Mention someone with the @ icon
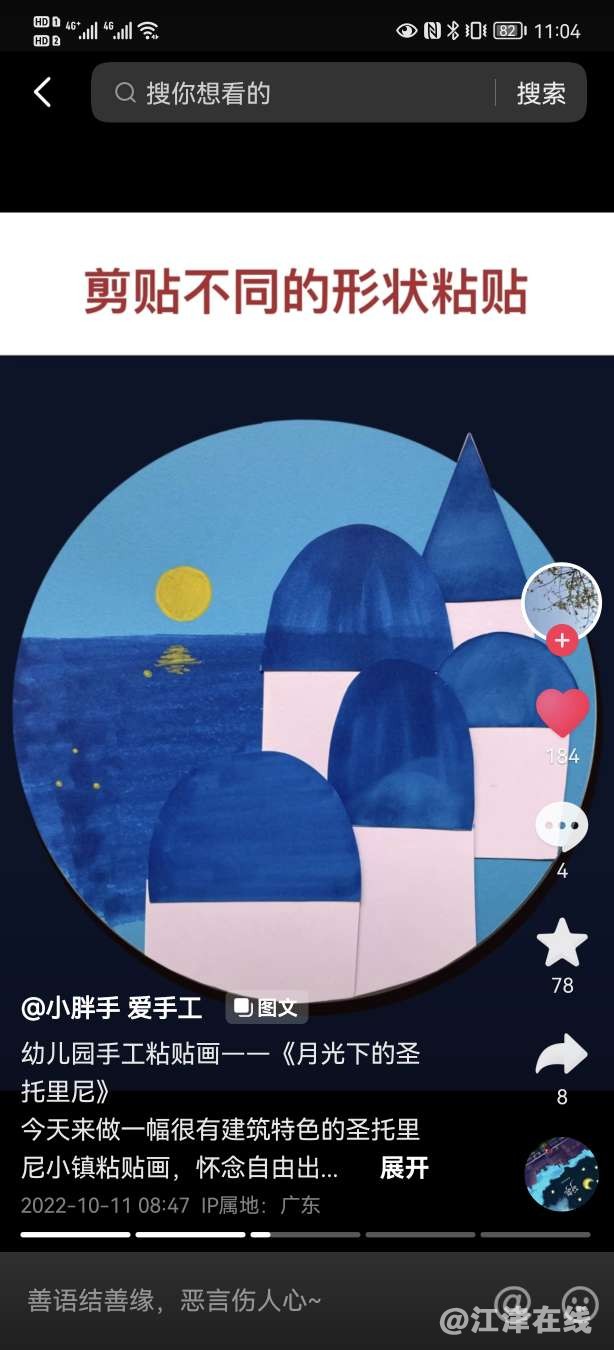614x1350 pixels. (514, 1300)
